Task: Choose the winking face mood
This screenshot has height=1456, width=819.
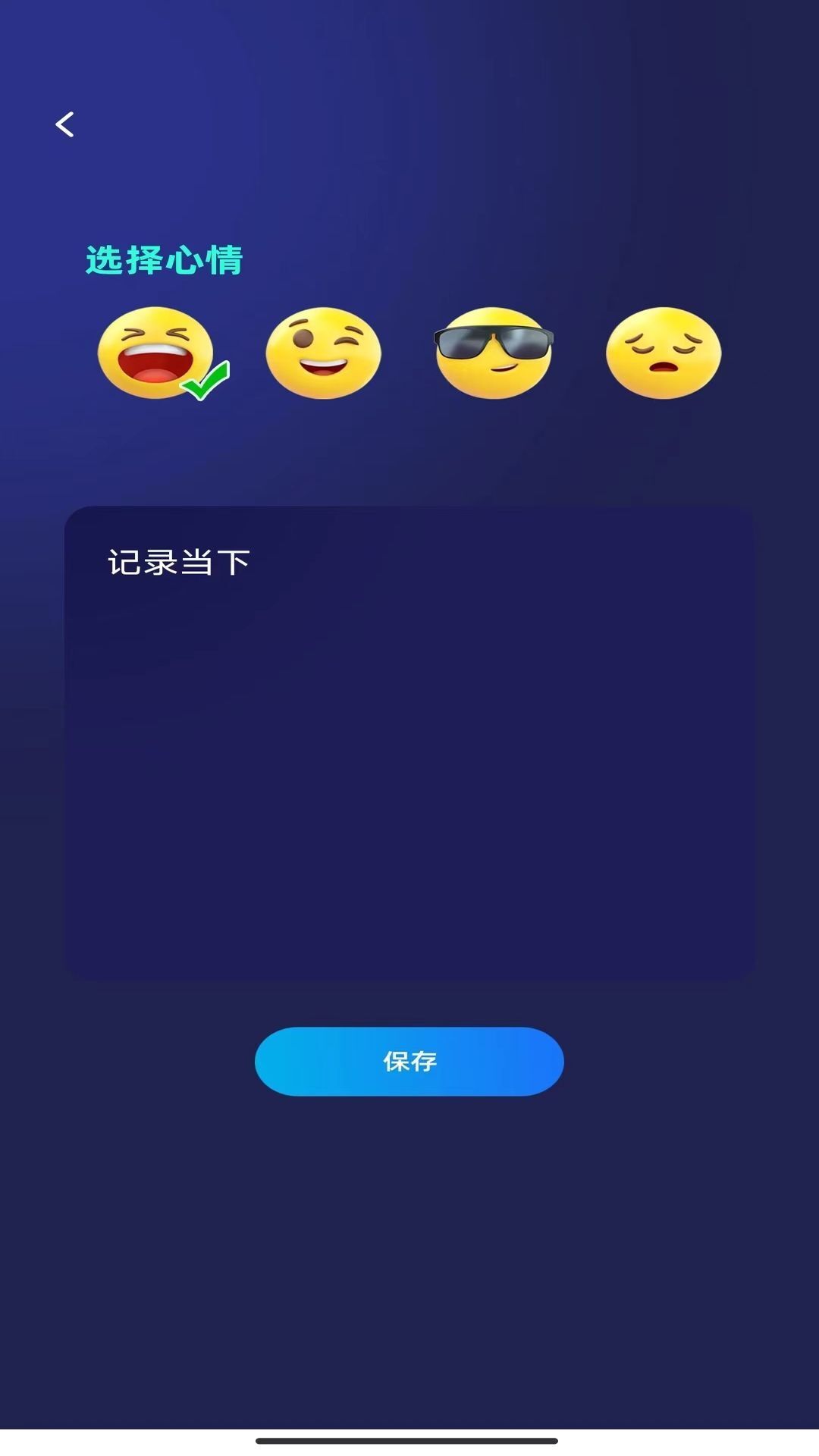Action: tap(324, 353)
